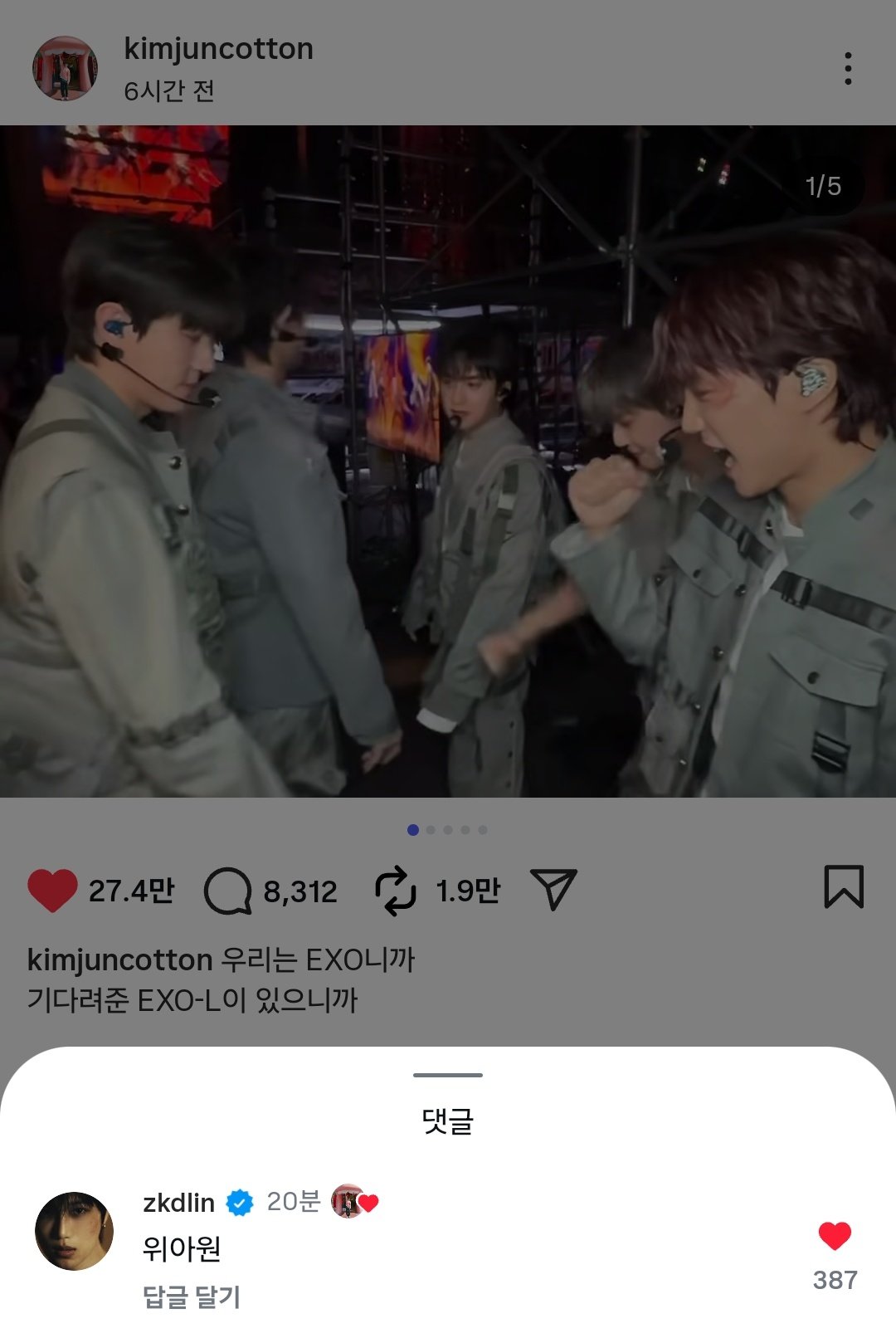This screenshot has height=1333, width=896.
Task: Open zkdlin's profile avatar
Action: point(75,1231)
